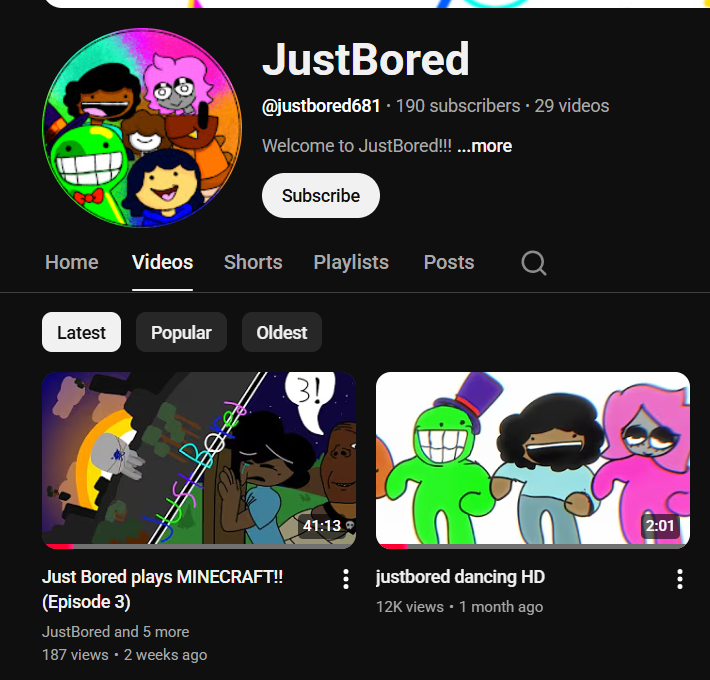Open options menu for Minecraft Episode 3
Screen dimensions: 710x680
point(346,579)
